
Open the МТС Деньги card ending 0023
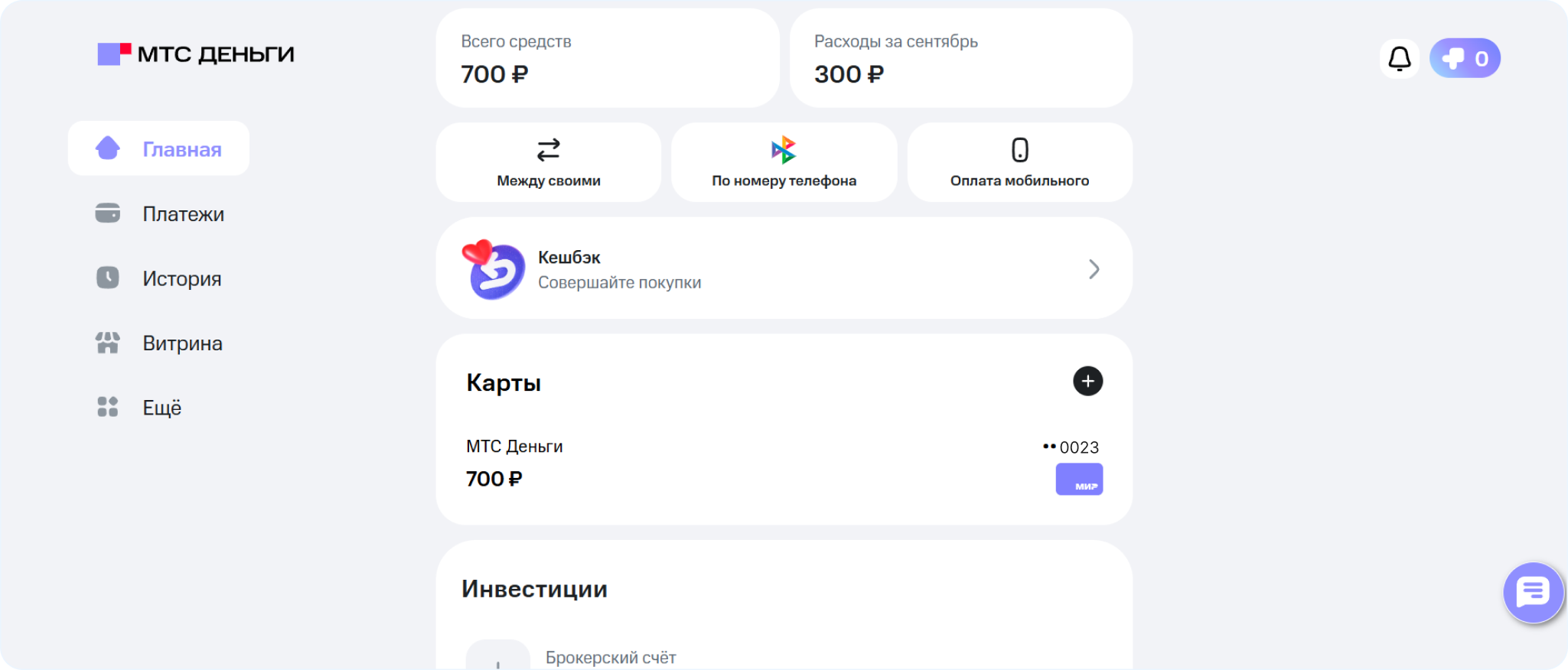784,463
